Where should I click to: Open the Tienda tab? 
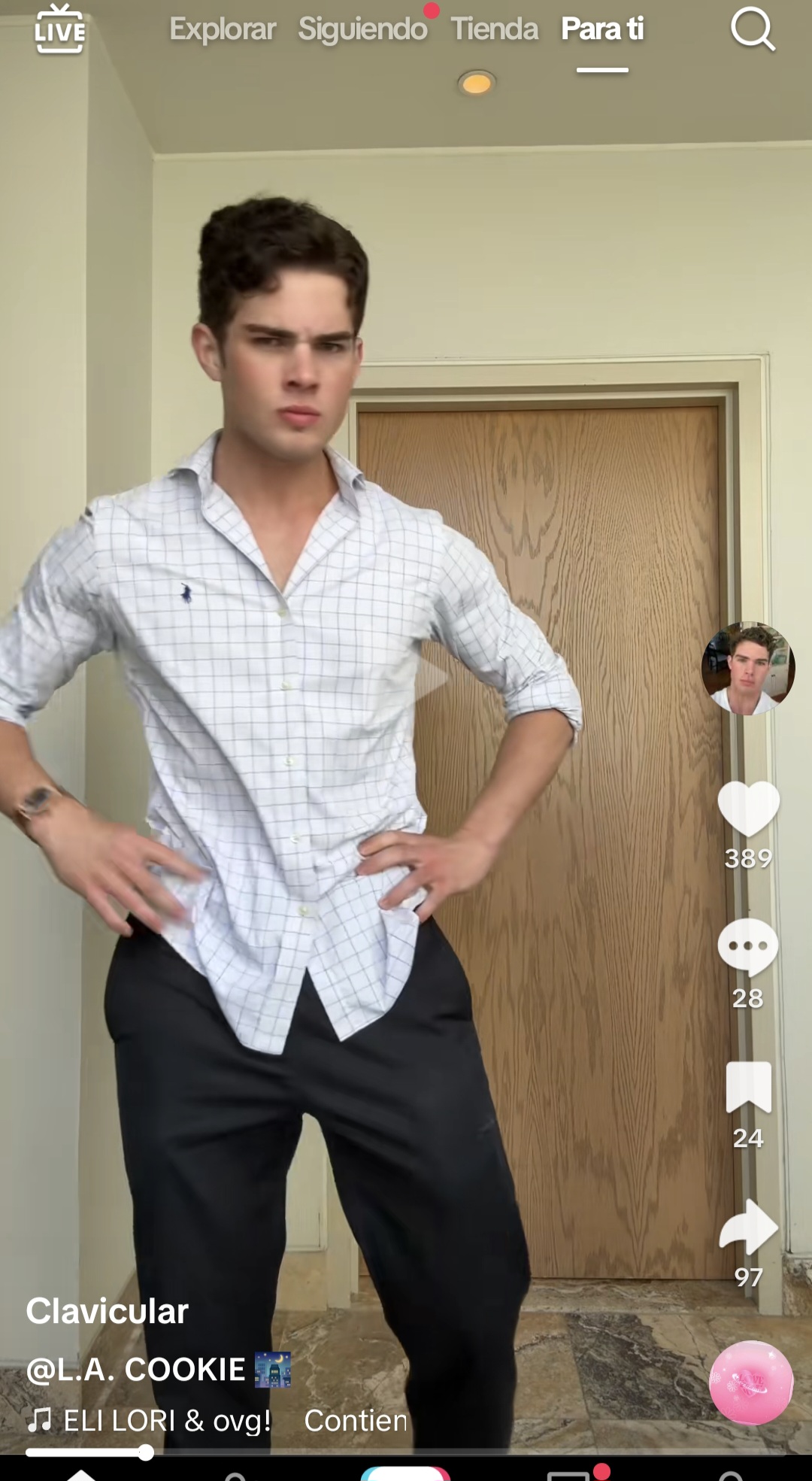click(494, 29)
